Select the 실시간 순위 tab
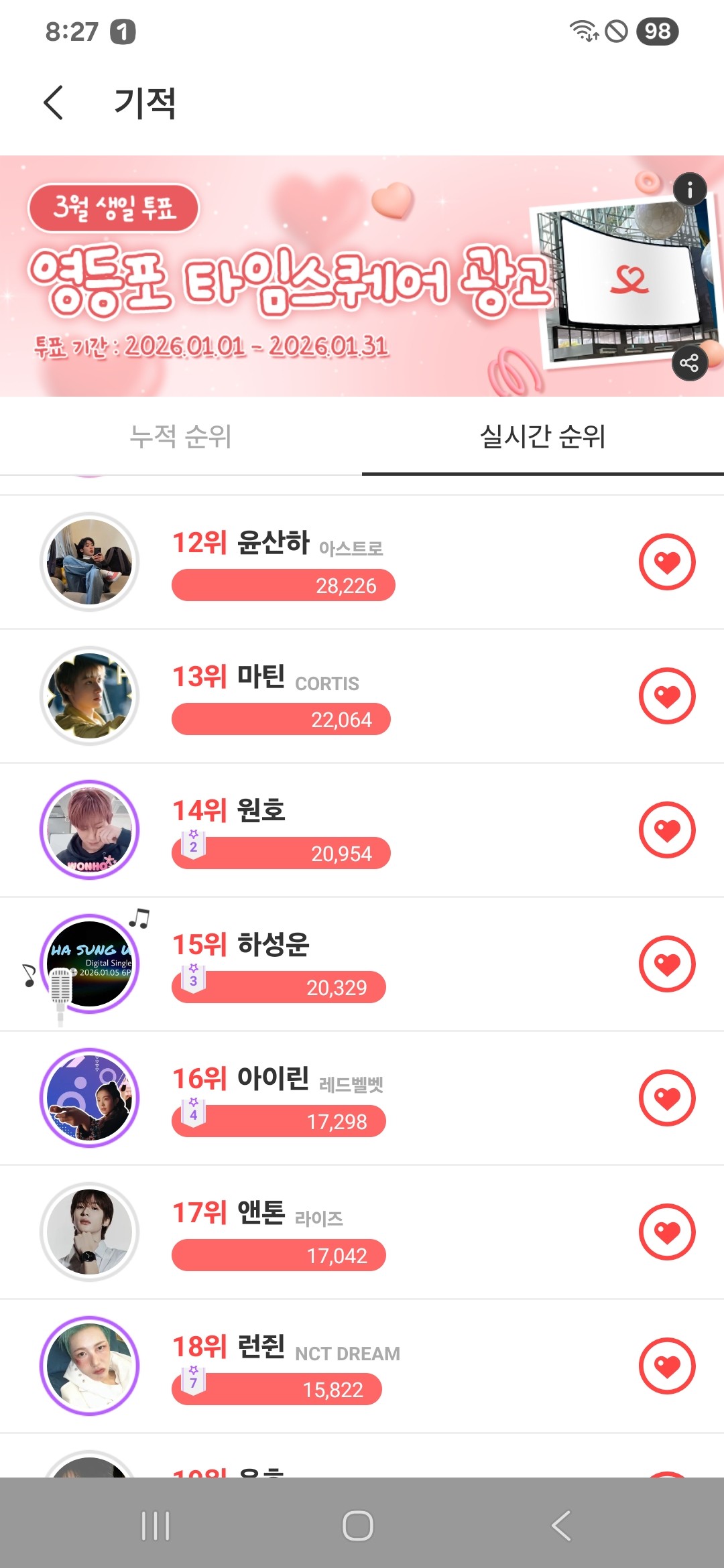This screenshot has width=724, height=1568. [543, 436]
